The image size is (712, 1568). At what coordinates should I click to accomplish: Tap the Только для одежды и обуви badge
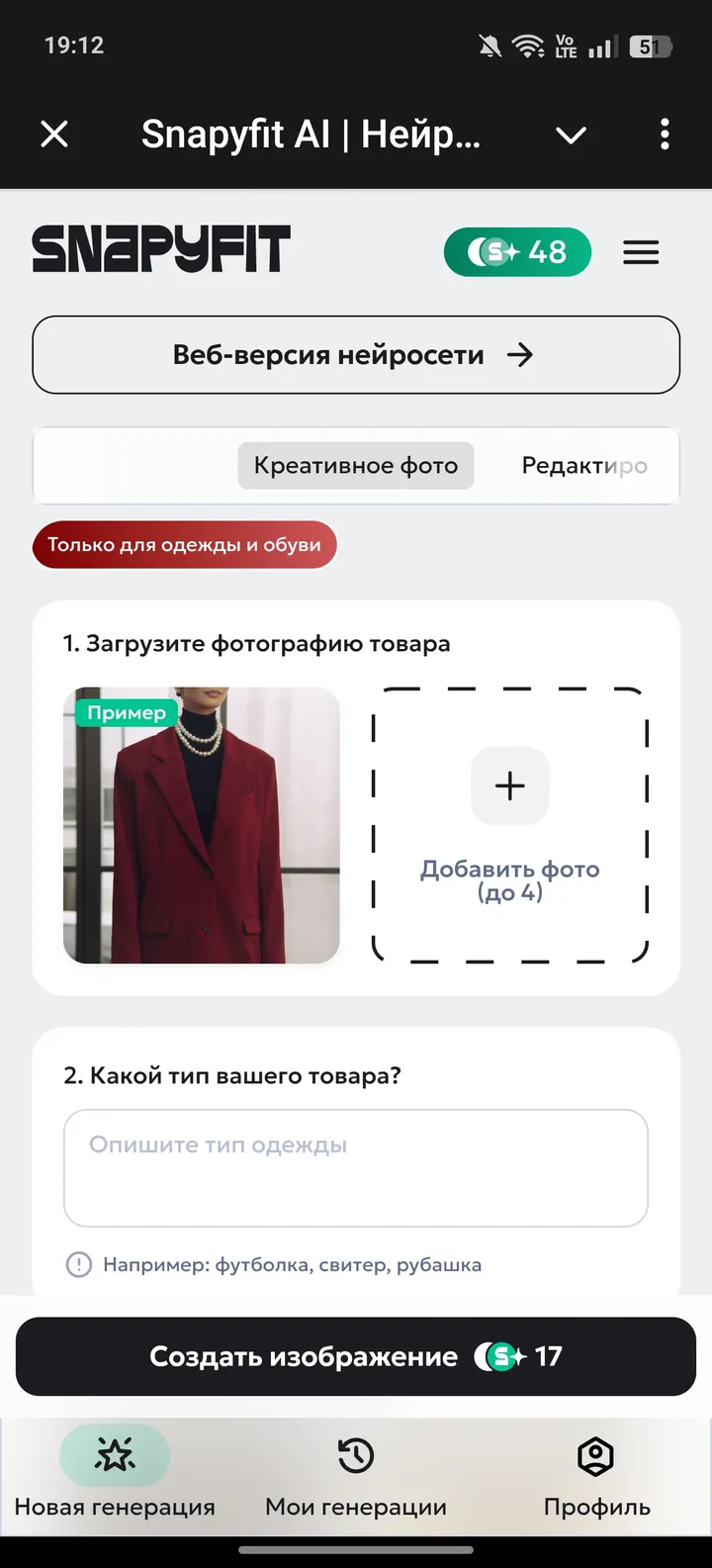(184, 545)
